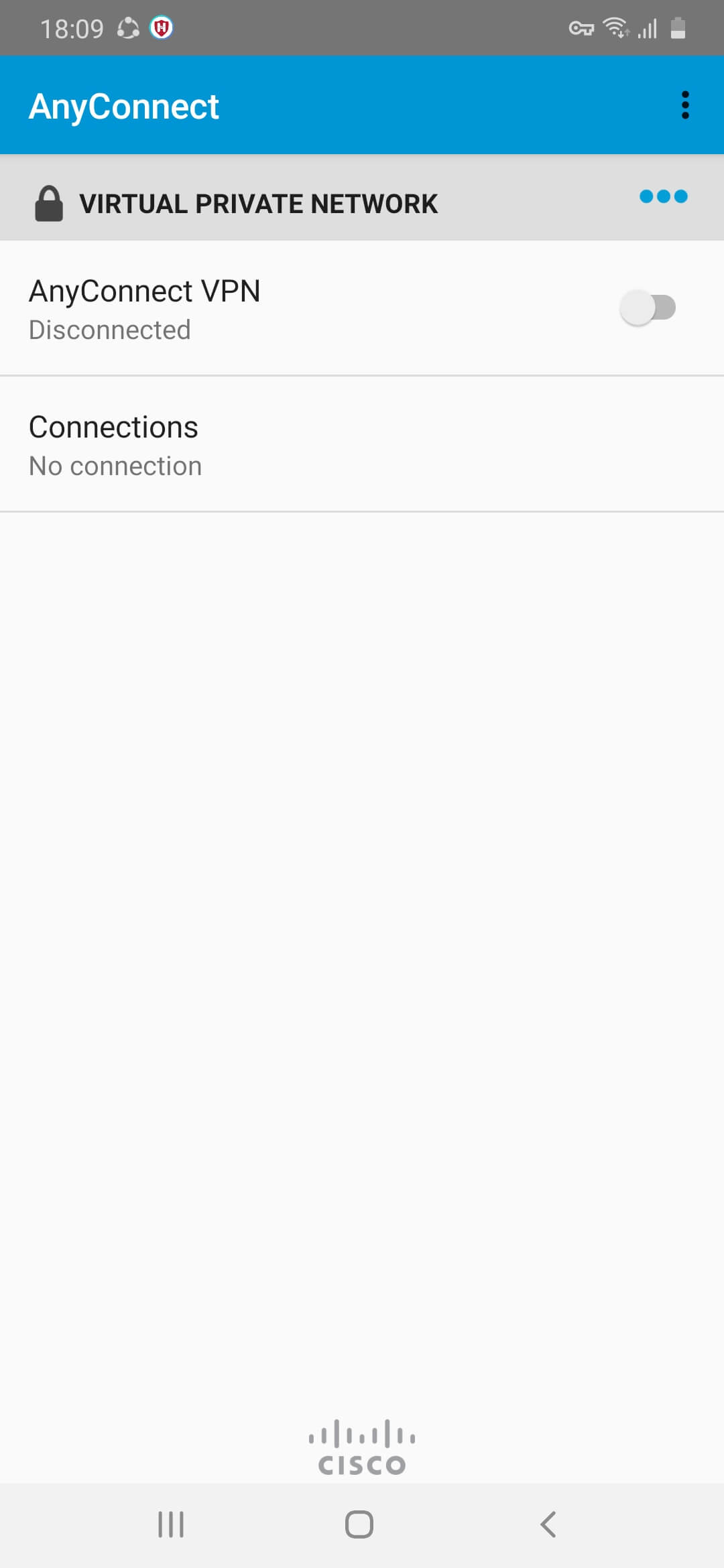Go back using the system back button
The width and height of the screenshot is (724, 1568).
tap(548, 1524)
